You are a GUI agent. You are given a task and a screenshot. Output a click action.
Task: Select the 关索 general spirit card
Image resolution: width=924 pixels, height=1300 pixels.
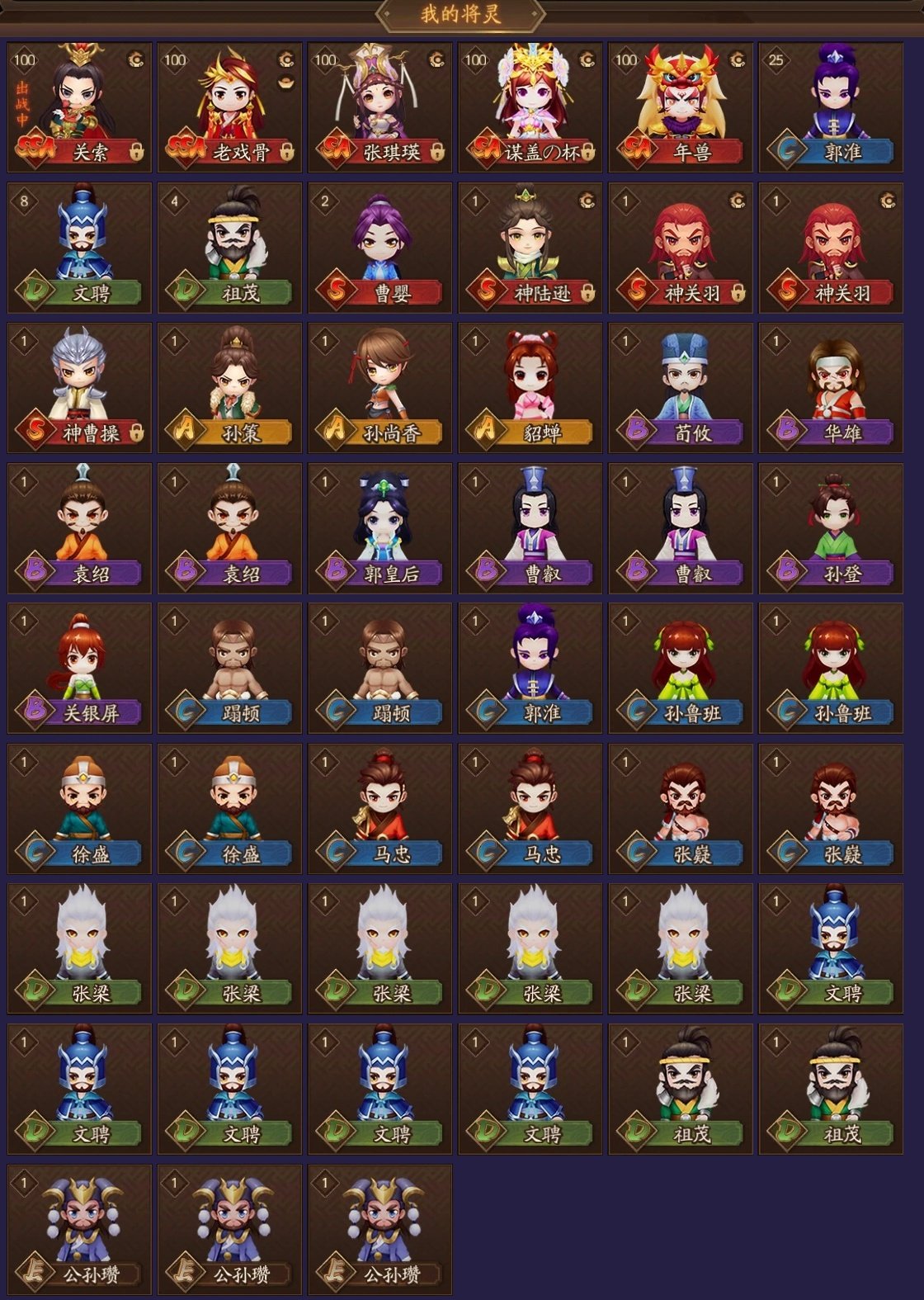[x=79, y=107]
